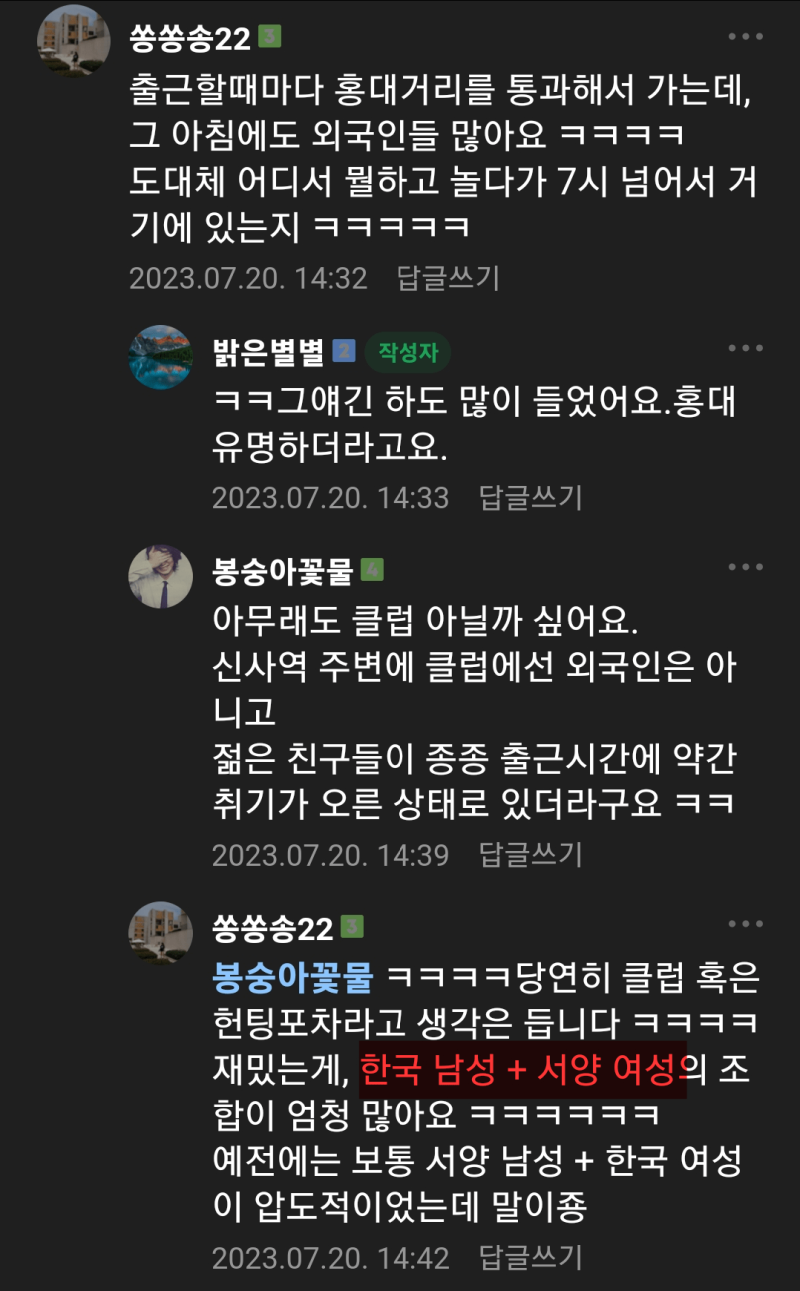View 봉숭아꽃물's profile avatar
Image resolution: width=800 pixels, height=1291 pixels.
tap(160, 576)
